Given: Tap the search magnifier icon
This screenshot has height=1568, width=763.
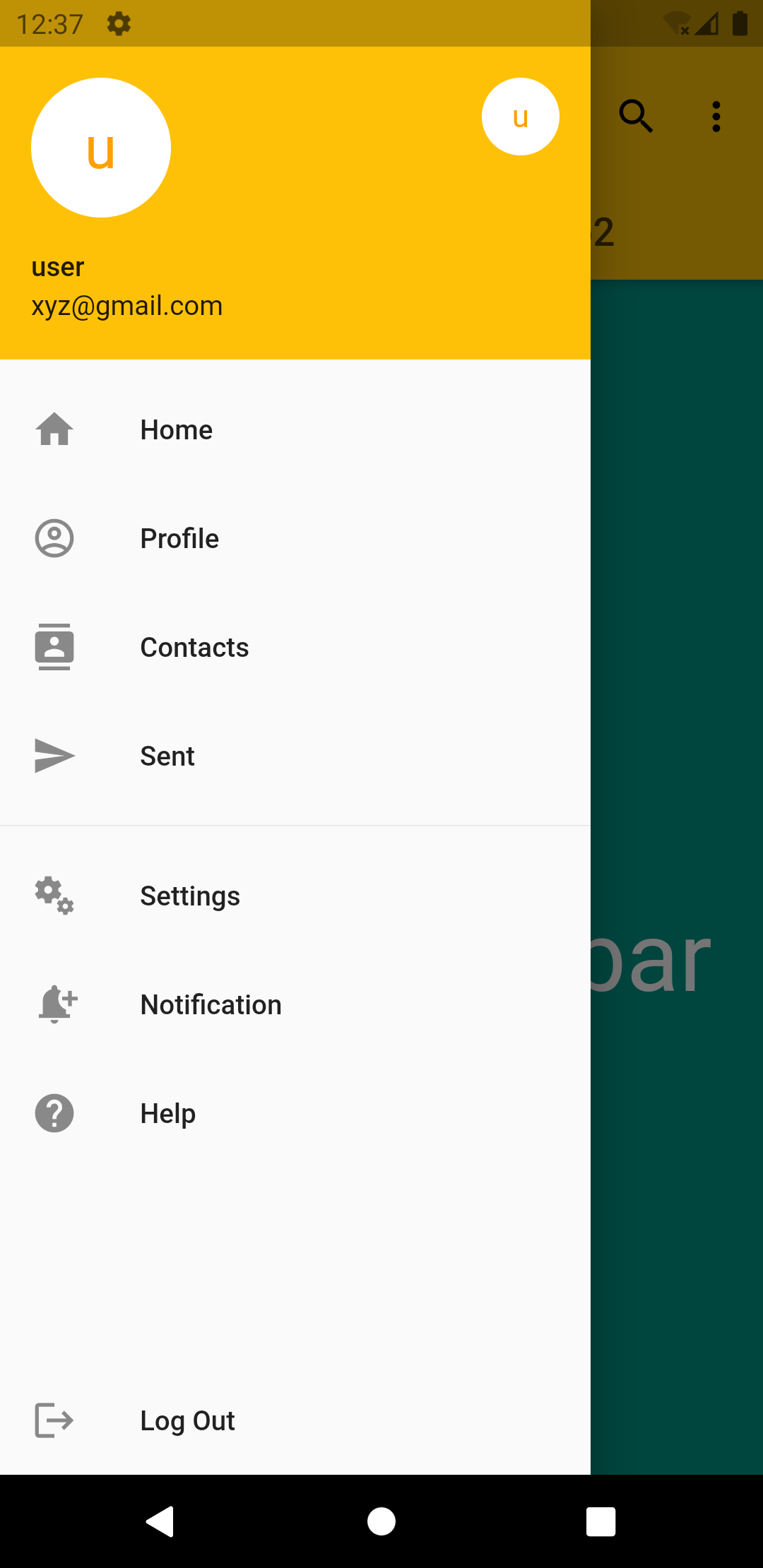Looking at the screenshot, I should click(636, 117).
